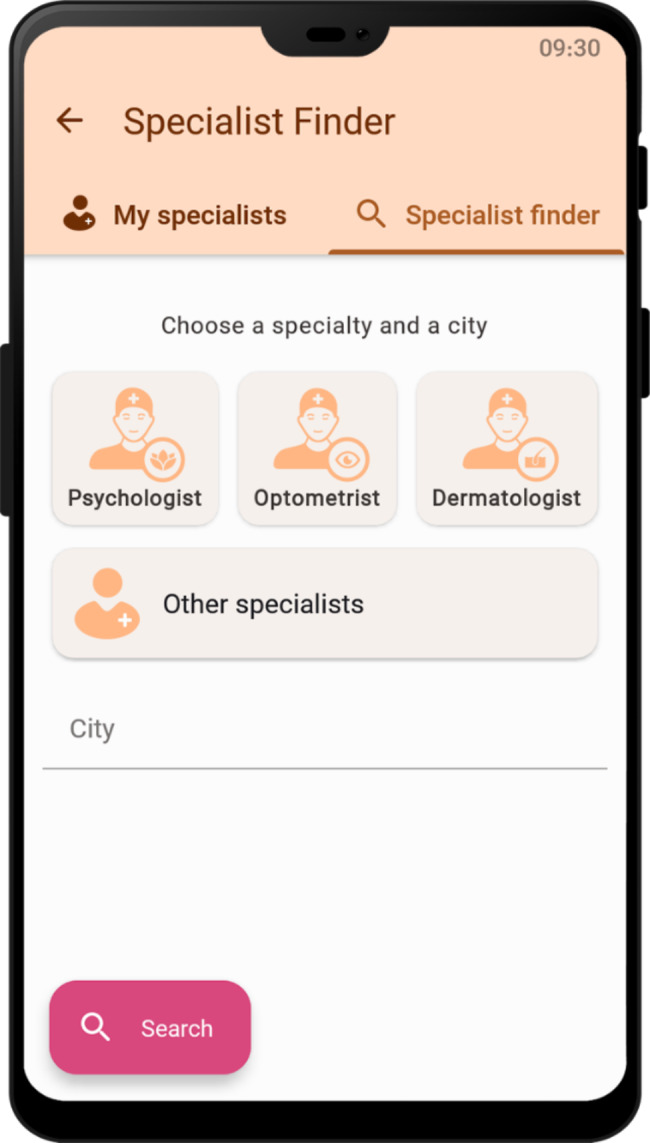The width and height of the screenshot is (650, 1143).
Task: Select the Specialist finder tab
Action: pos(477,215)
